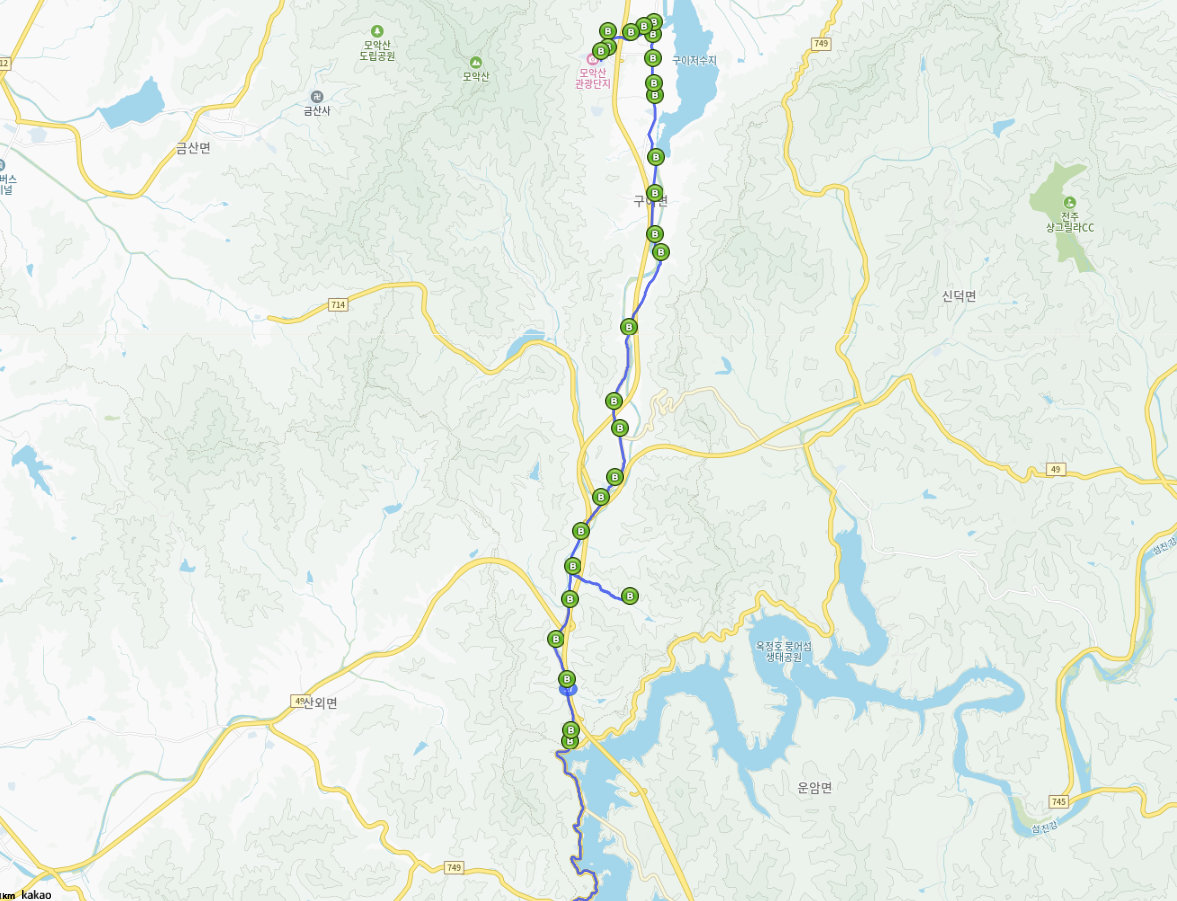Screen dimensions: 1177x901
Task: Tap the bus stop marker nearest 모악산 관광단지
Action: pyautogui.click(x=601, y=51)
